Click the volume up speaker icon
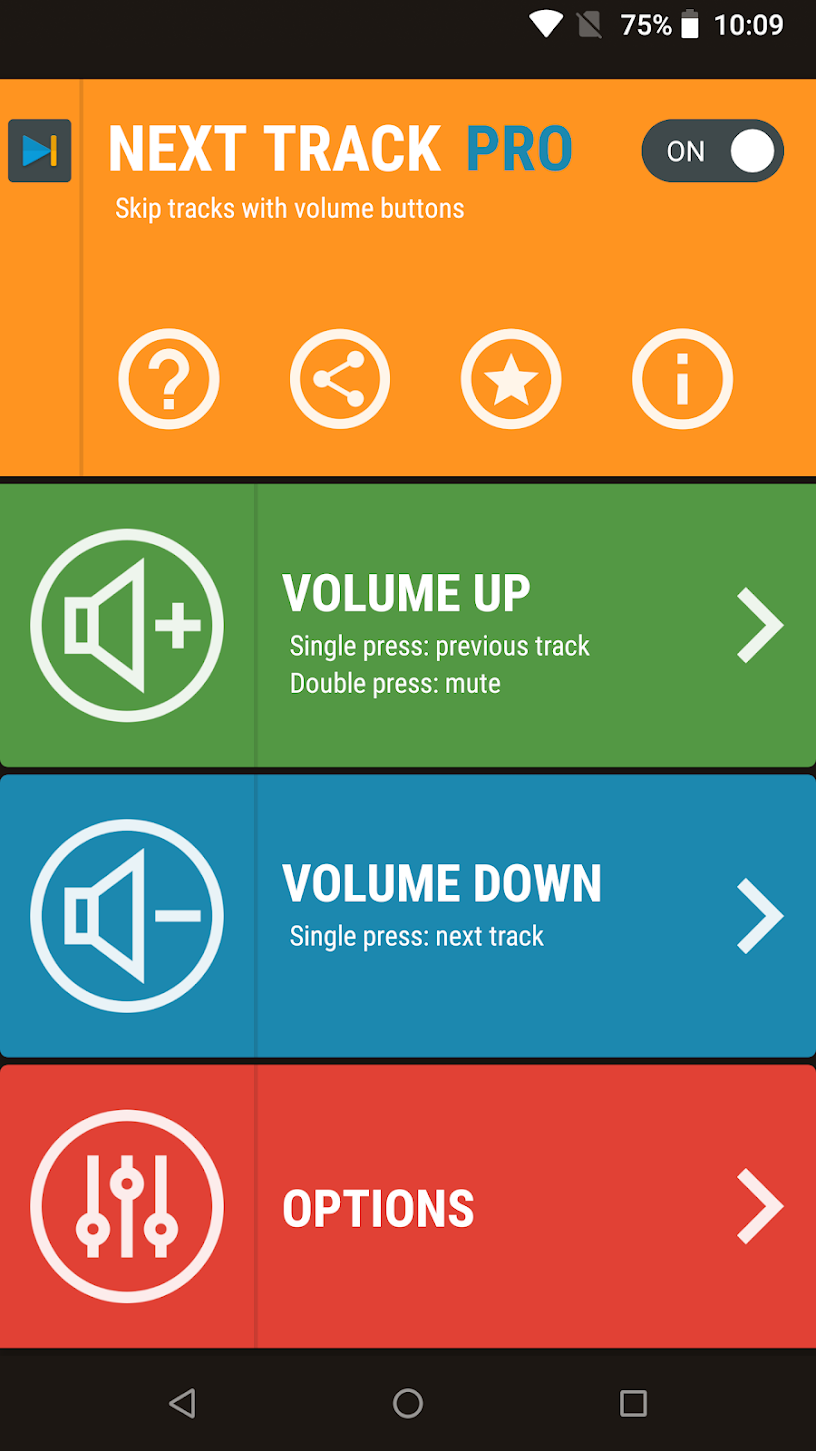The width and height of the screenshot is (816, 1451). [127, 624]
